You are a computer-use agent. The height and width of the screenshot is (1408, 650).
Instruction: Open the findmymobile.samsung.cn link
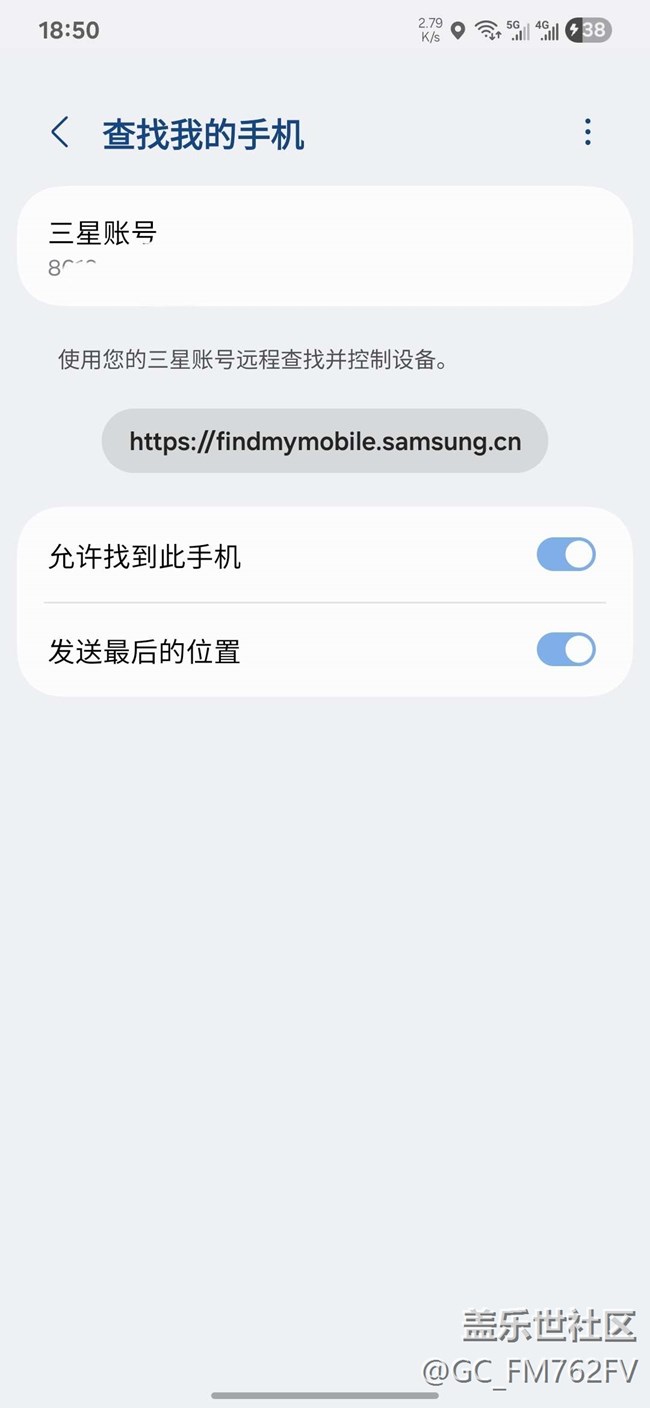click(x=325, y=441)
